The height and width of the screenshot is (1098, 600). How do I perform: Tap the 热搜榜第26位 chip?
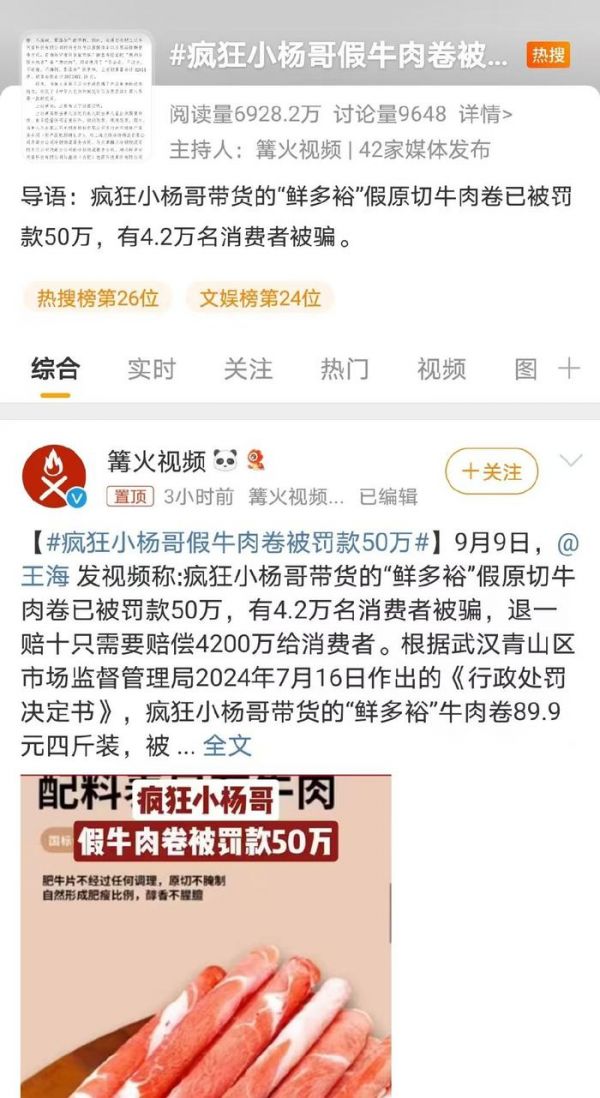click(x=97, y=298)
